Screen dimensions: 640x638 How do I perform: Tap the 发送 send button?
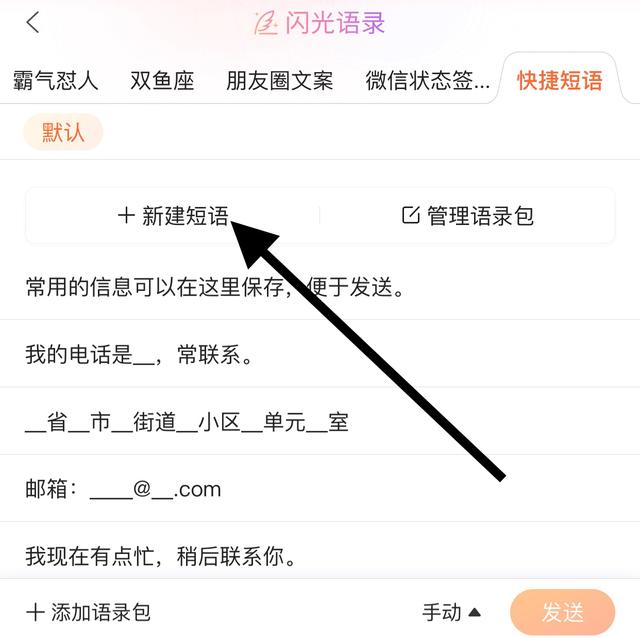click(562, 612)
